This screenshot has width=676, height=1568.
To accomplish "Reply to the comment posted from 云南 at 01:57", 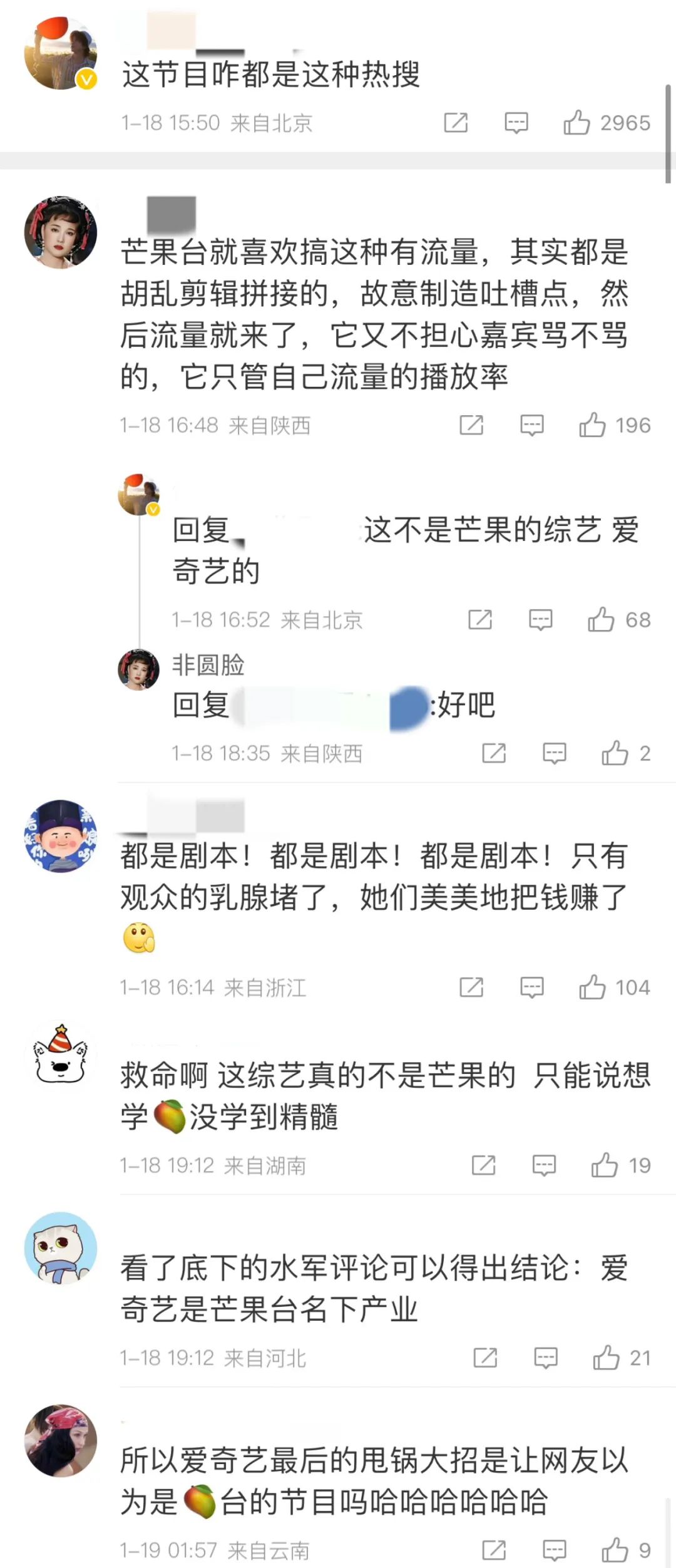I will pos(555,1550).
